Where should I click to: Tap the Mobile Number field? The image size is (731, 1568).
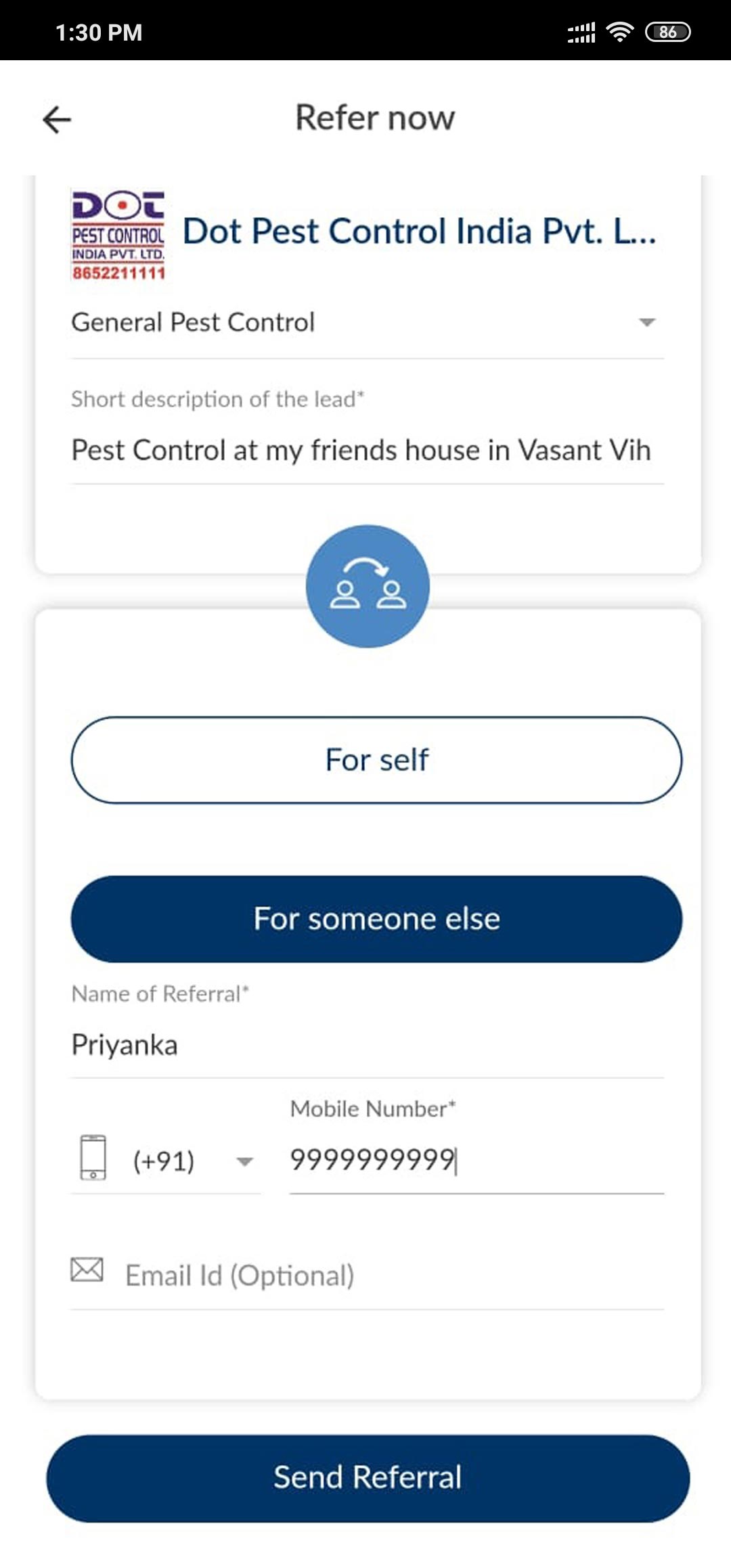pyautogui.click(x=475, y=1161)
